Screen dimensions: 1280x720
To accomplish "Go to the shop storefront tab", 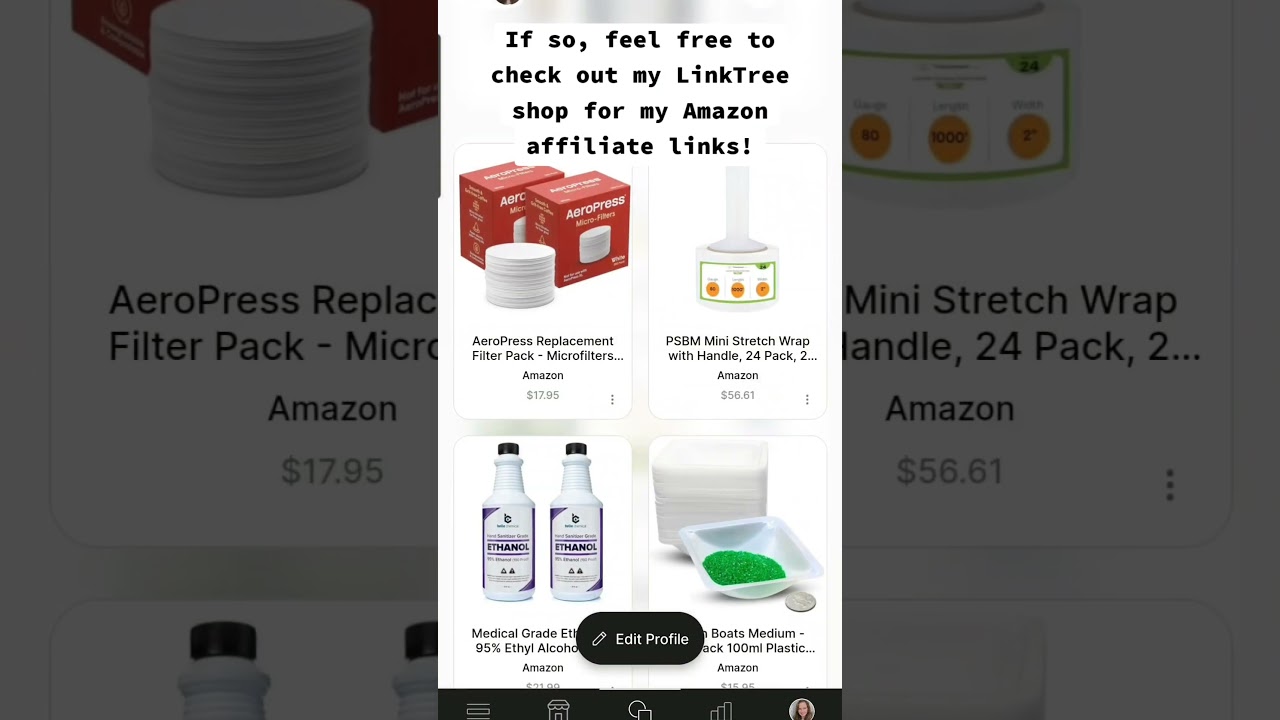I will point(558,710).
